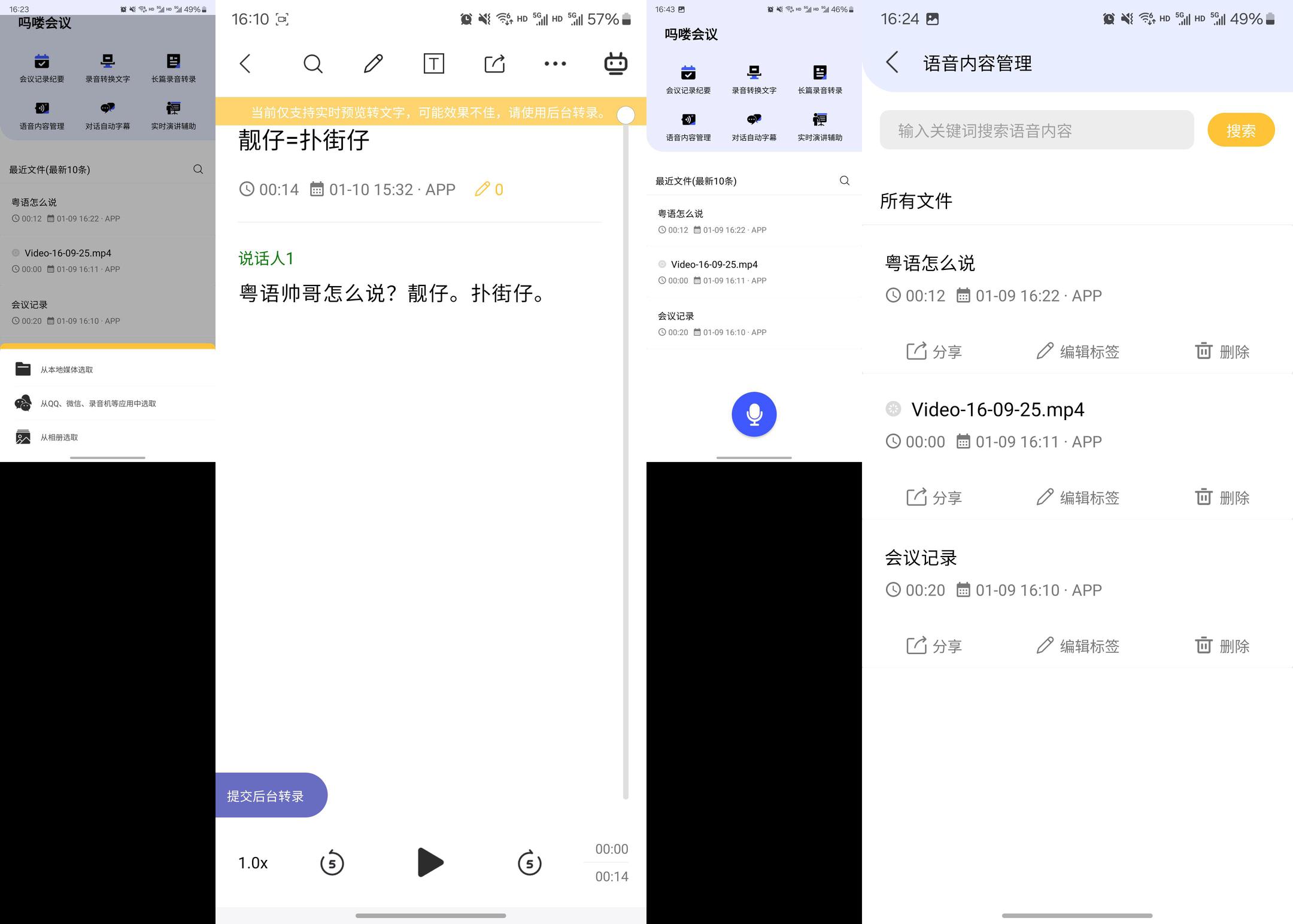The image size is (1293, 924).
Task: Share the 会议记录 file under 所有文件
Action: point(934,646)
